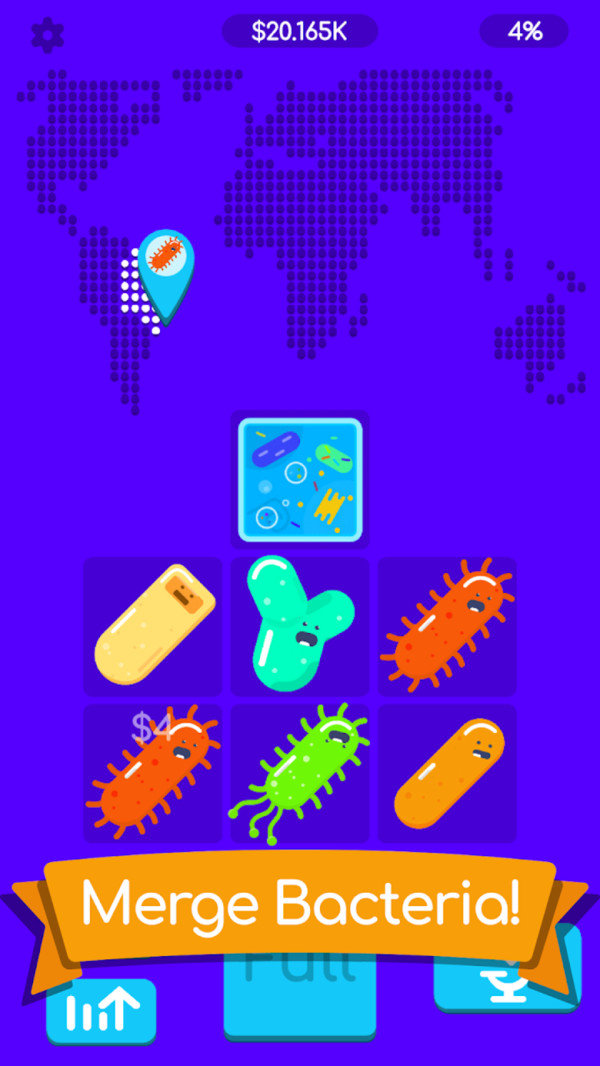The width and height of the screenshot is (600, 1066).
Task: Select the pale yellow capsule bacterium
Action: tap(154, 626)
